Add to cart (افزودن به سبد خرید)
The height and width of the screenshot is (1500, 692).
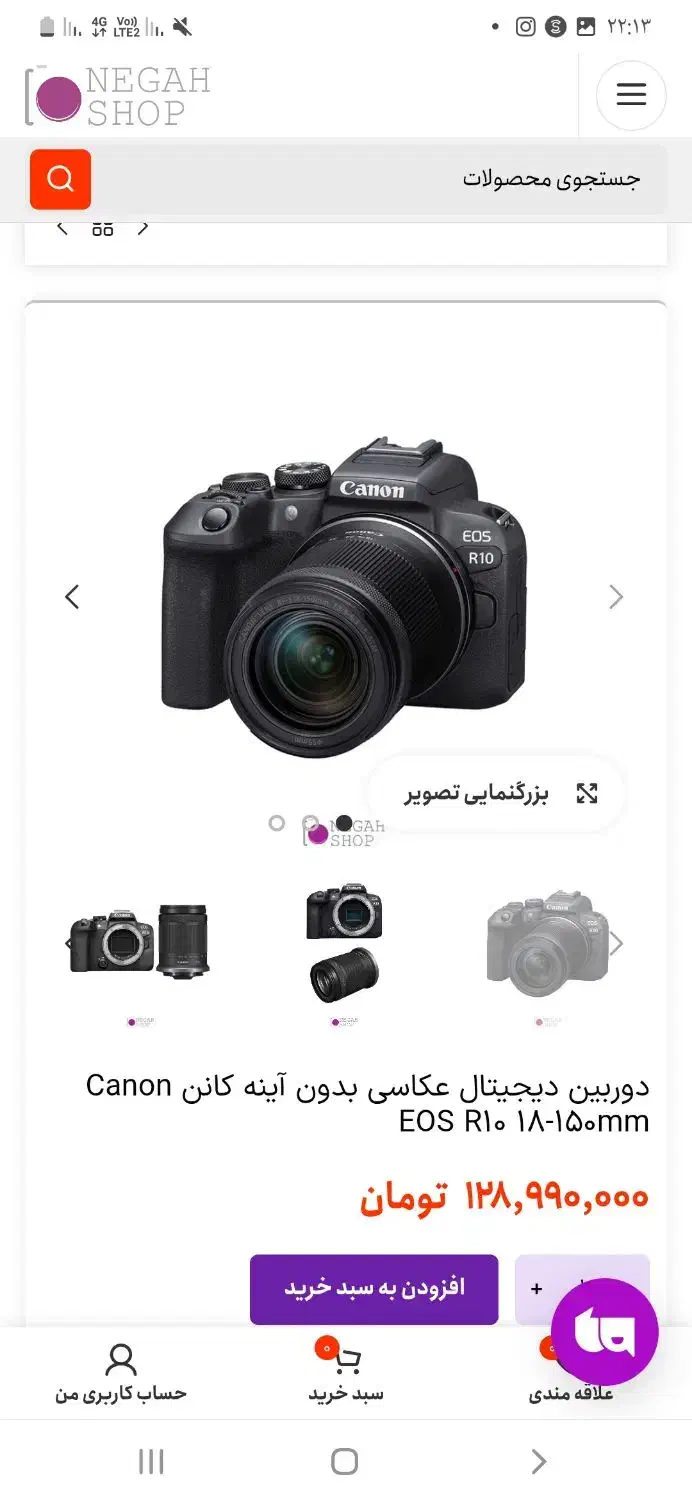point(374,1288)
